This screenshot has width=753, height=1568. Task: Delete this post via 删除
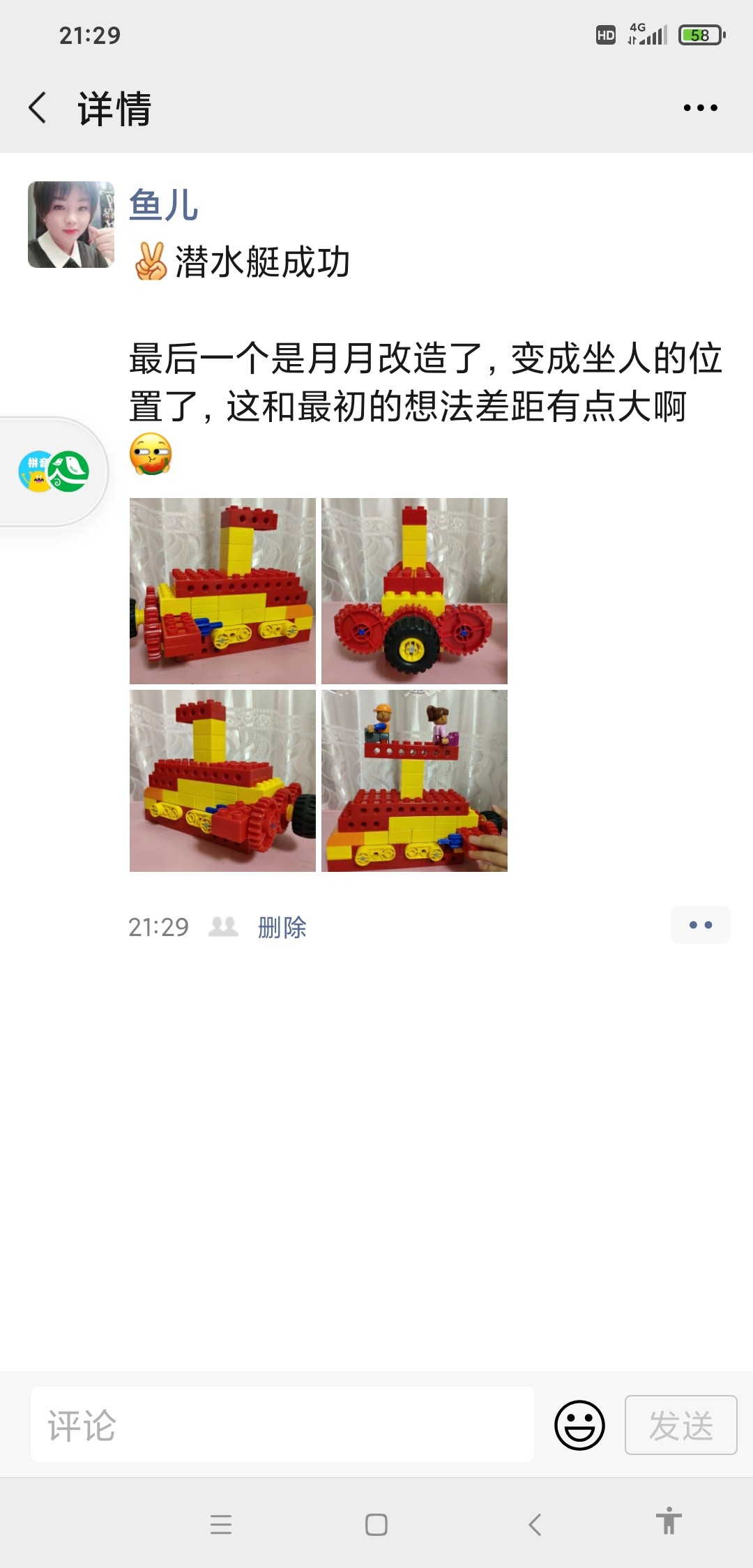[x=282, y=927]
